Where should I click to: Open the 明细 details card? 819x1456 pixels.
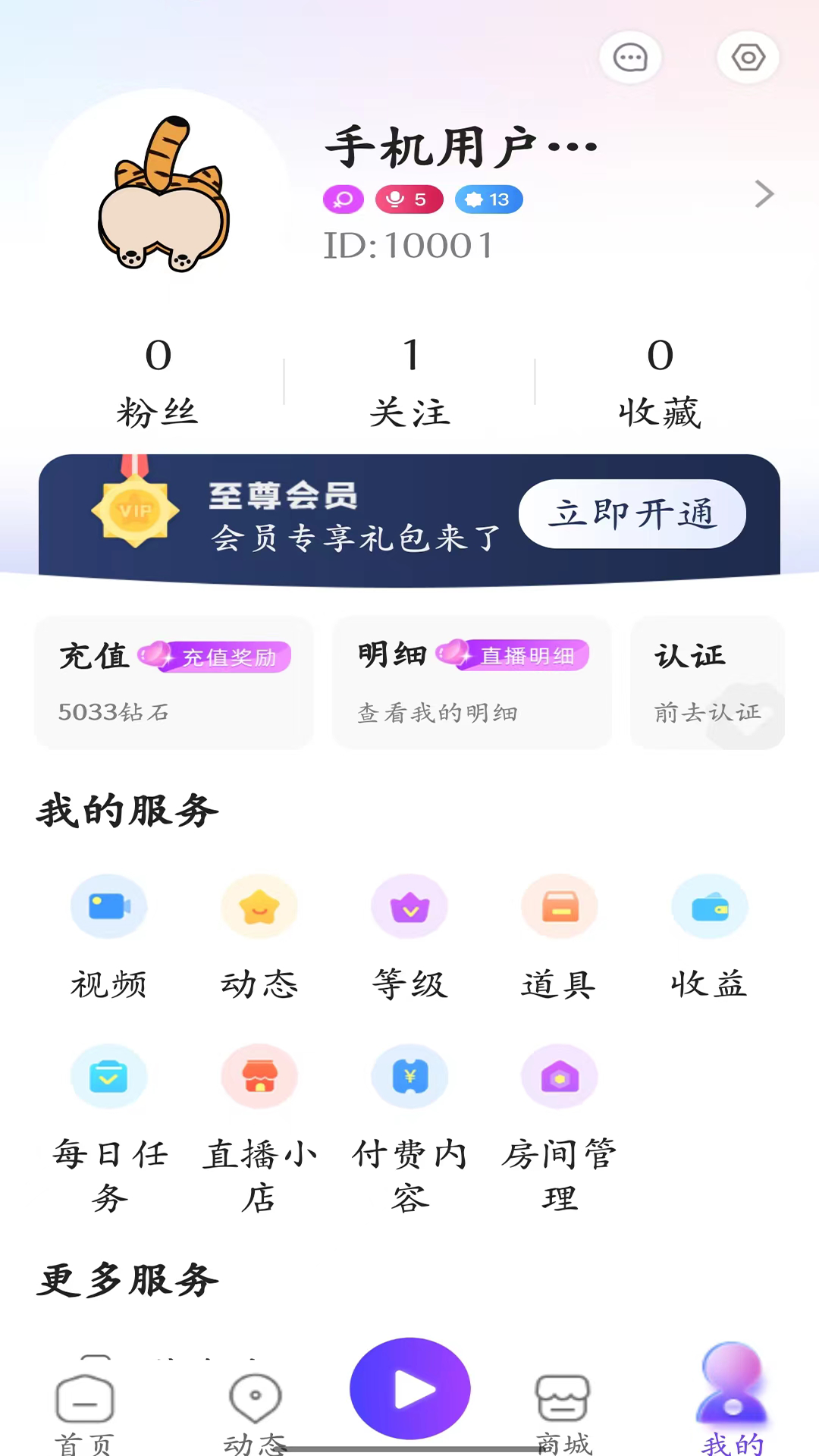point(472,682)
